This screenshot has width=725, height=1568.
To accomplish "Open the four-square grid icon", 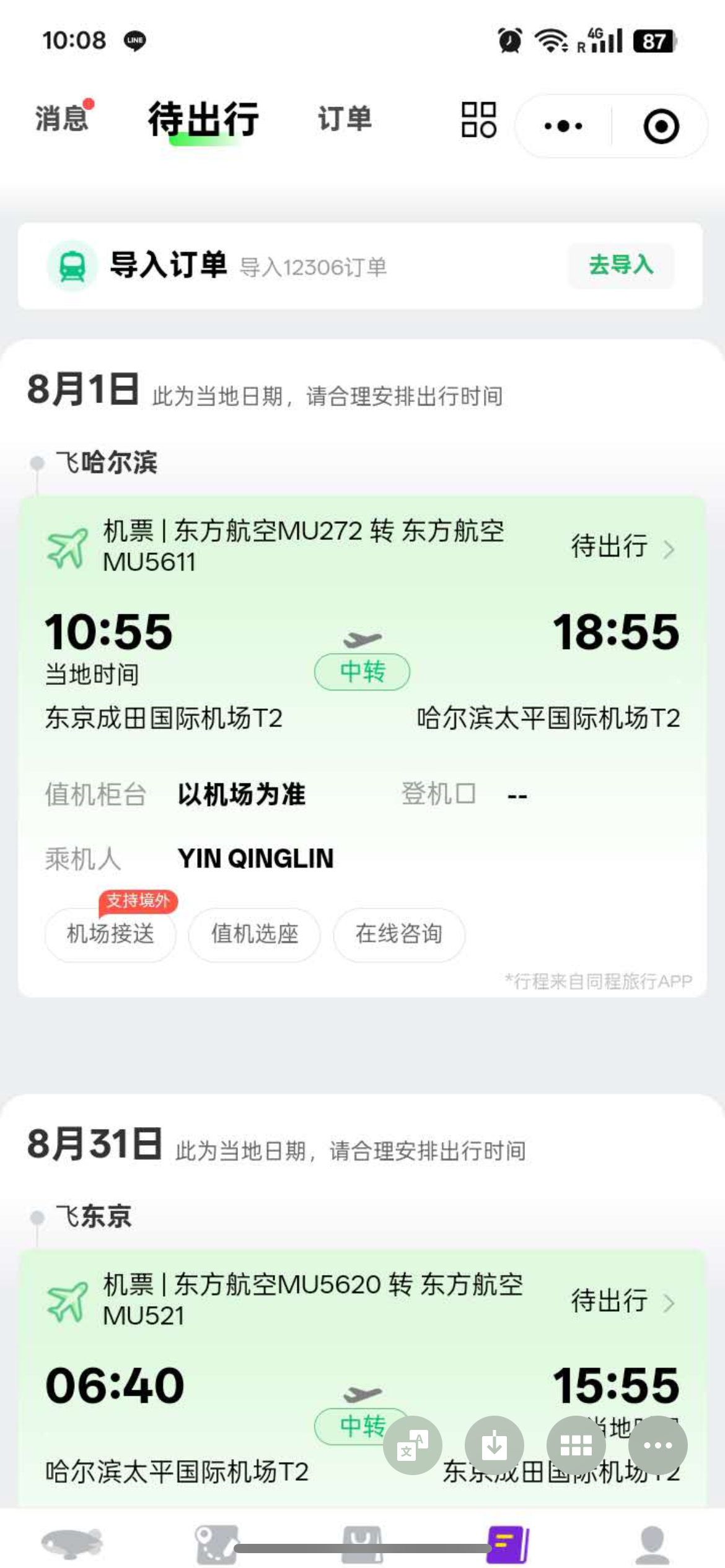I will [478, 120].
